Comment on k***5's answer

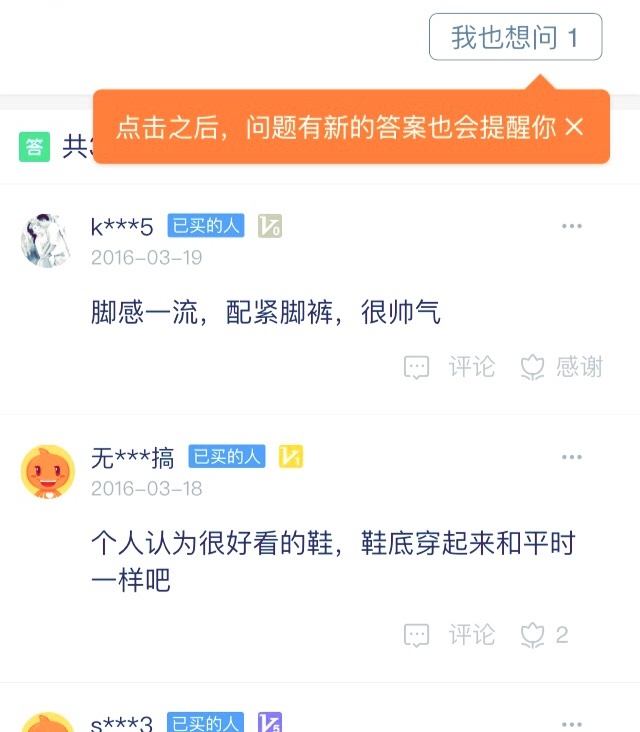click(450, 367)
